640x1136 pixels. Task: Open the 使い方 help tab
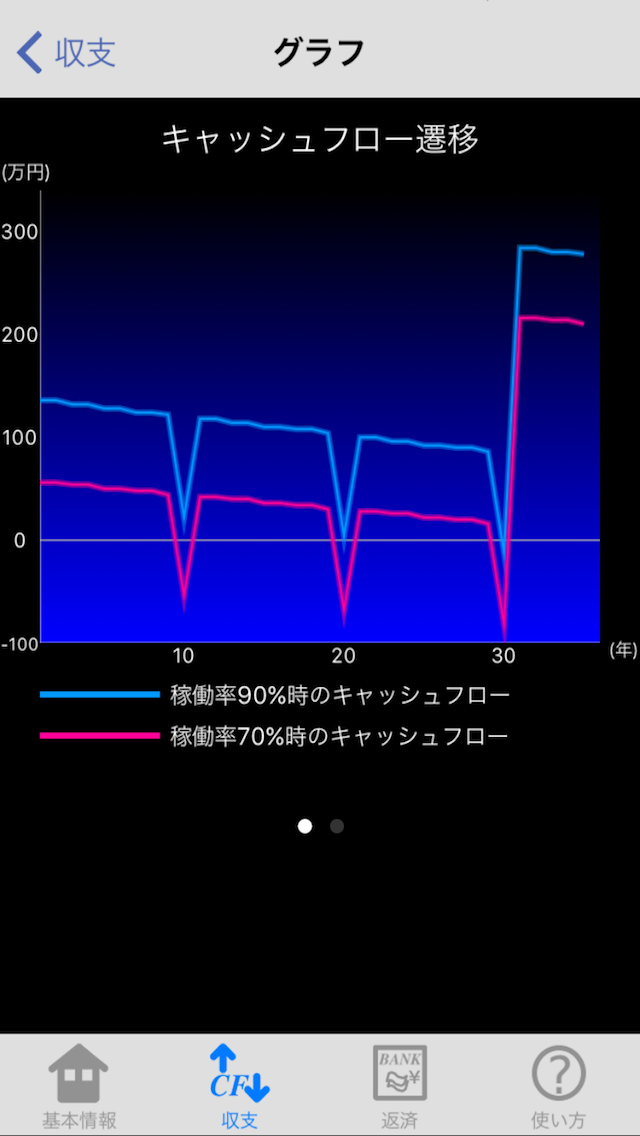(559, 1087)
